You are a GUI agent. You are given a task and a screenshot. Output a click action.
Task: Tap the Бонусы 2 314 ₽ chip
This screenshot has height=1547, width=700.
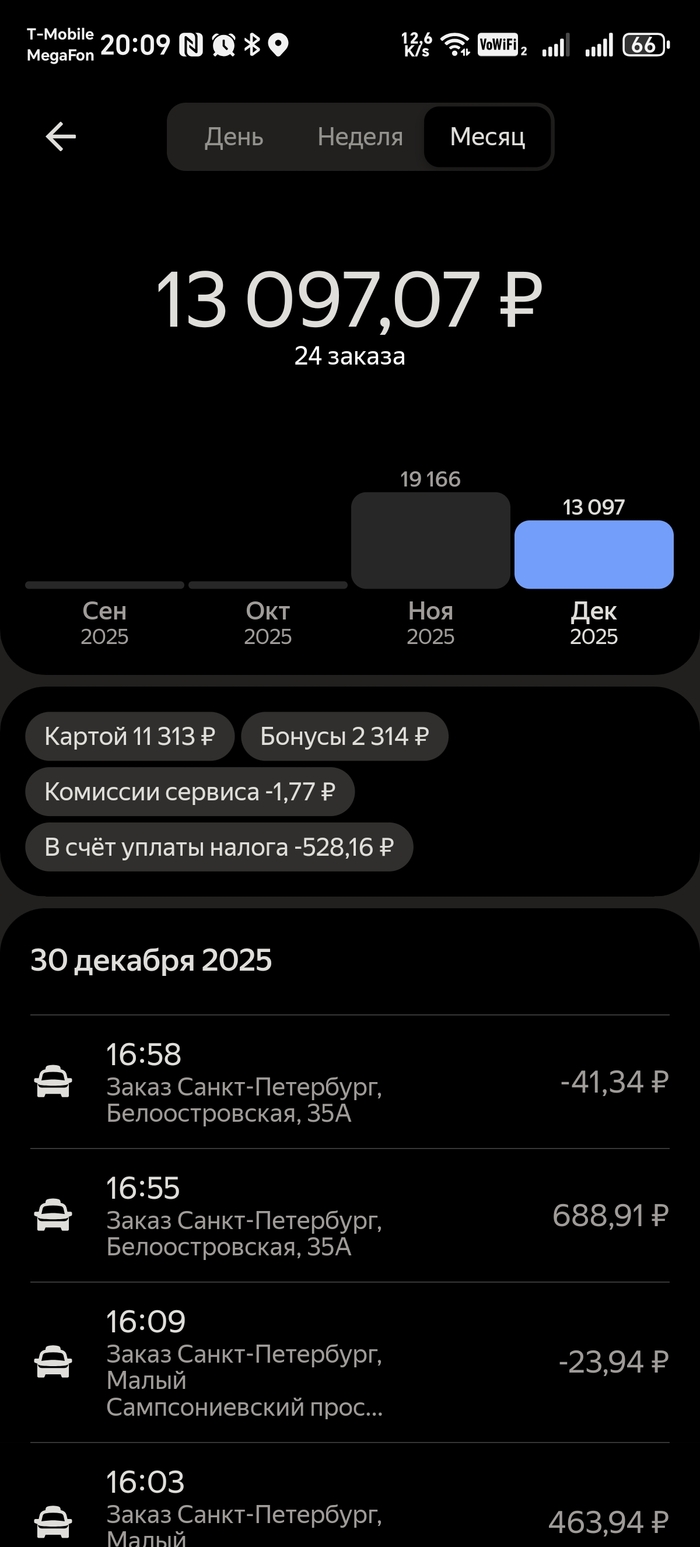[344, 737]
